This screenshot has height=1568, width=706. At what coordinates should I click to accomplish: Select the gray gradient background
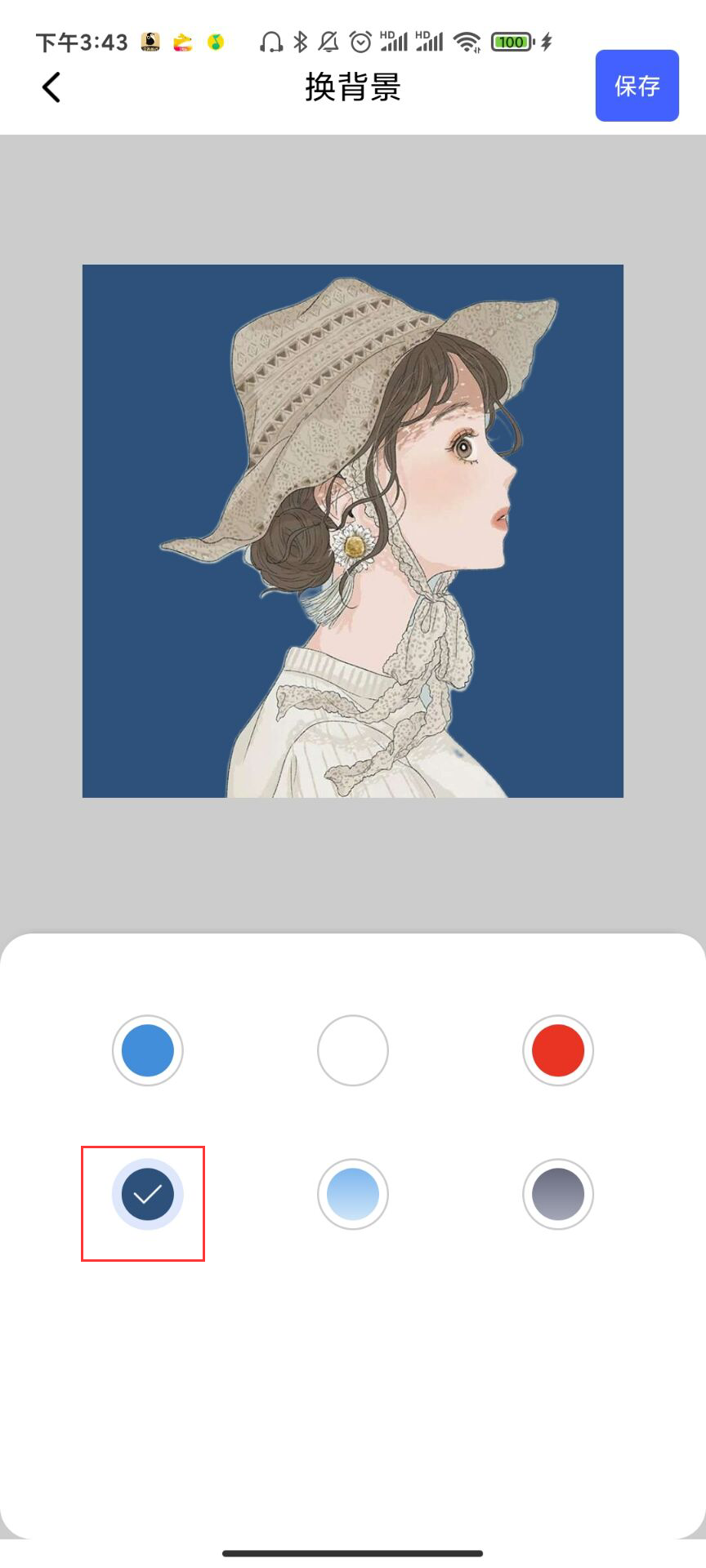(558, 1194)
